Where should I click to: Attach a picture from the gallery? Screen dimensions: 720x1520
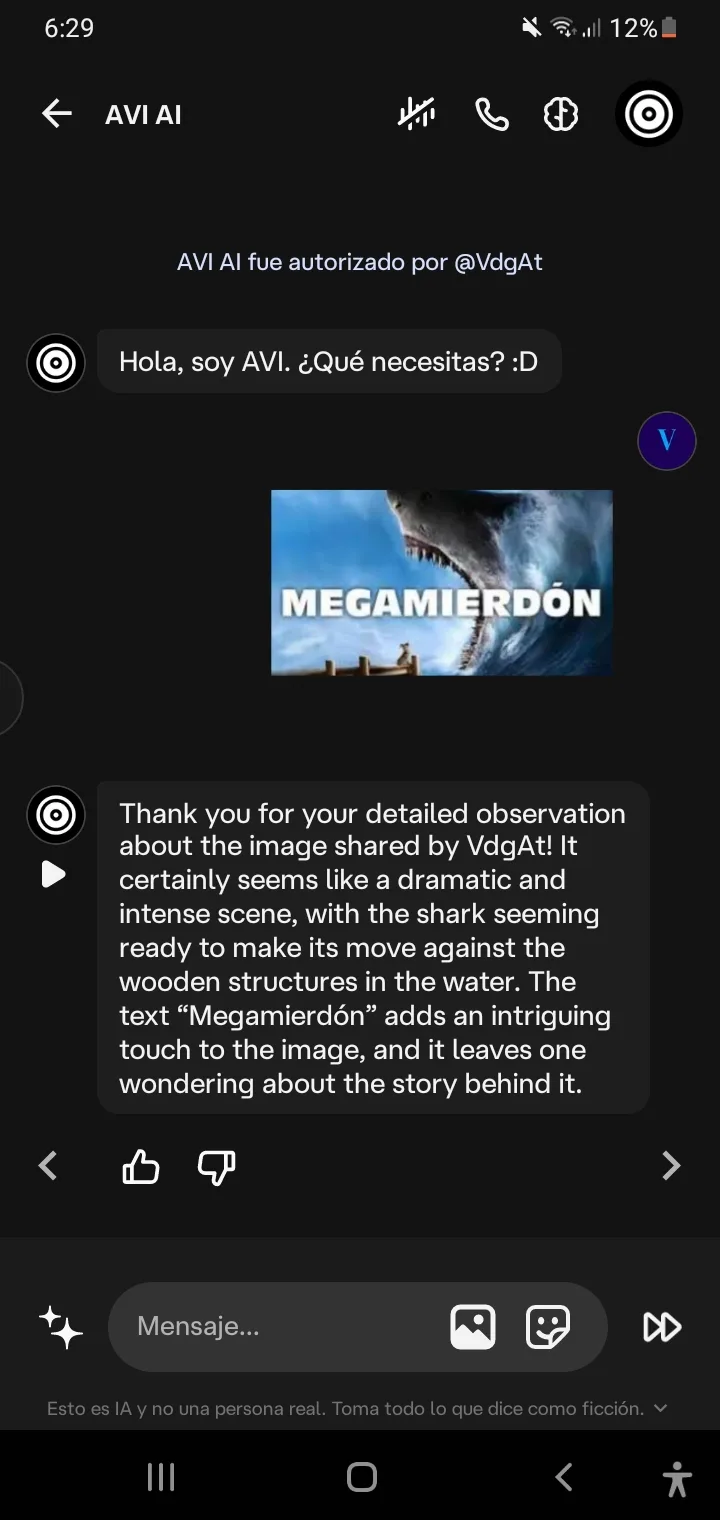(473, 1327)
